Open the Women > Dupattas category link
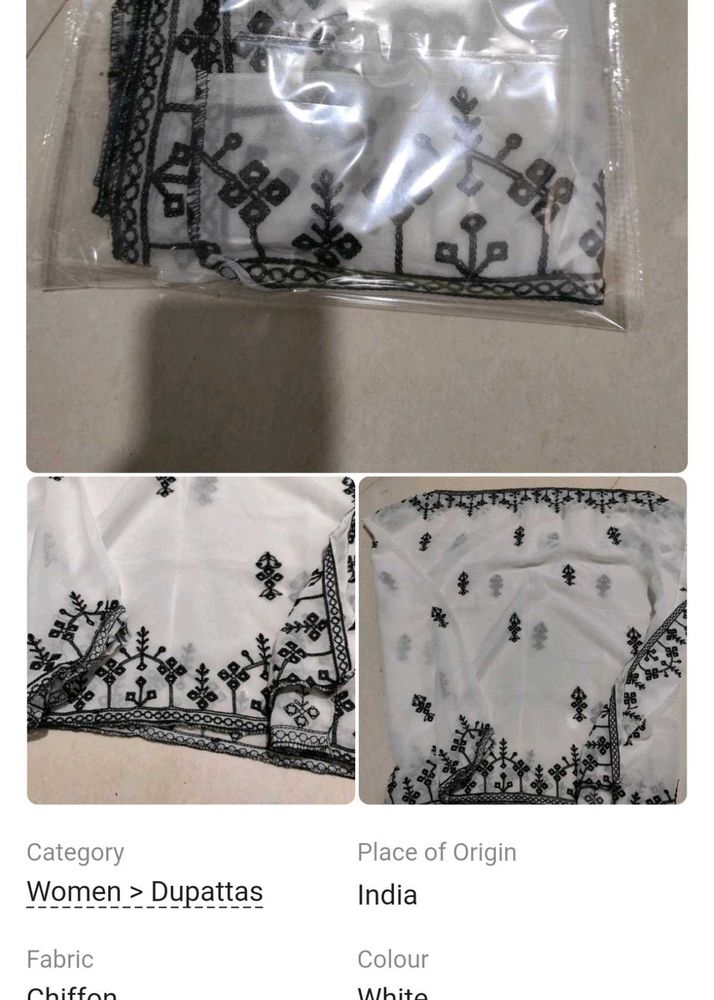Image resolution: width=714 pixels, height=1000 pixels. click(145, 891)
